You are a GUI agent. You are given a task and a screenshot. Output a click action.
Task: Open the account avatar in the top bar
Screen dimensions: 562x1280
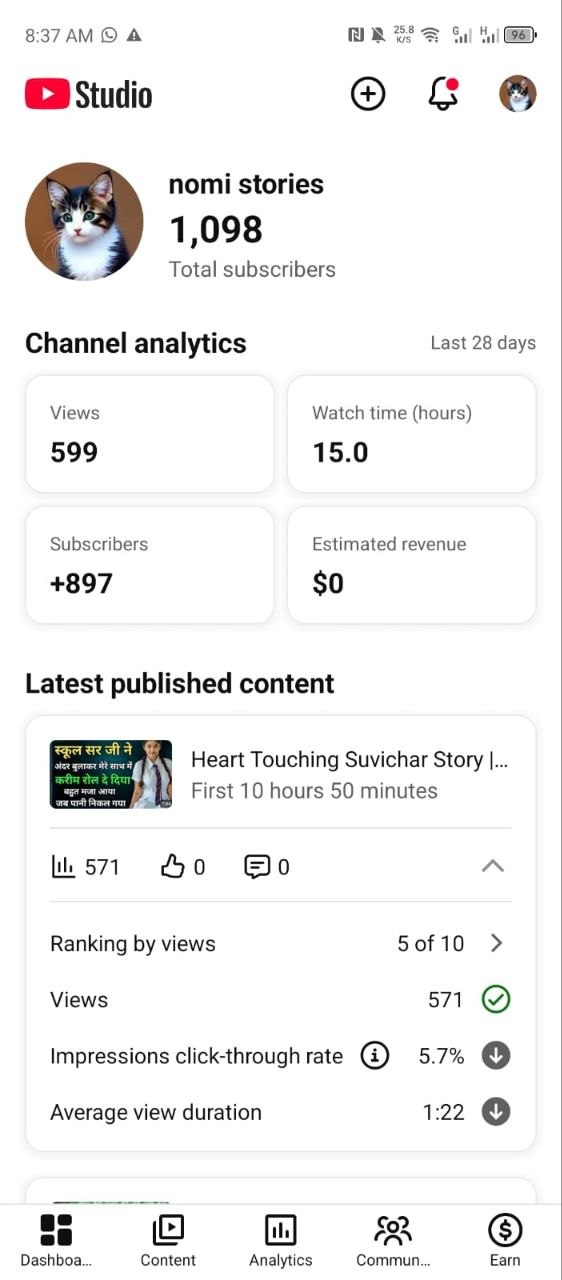[518, 94]
